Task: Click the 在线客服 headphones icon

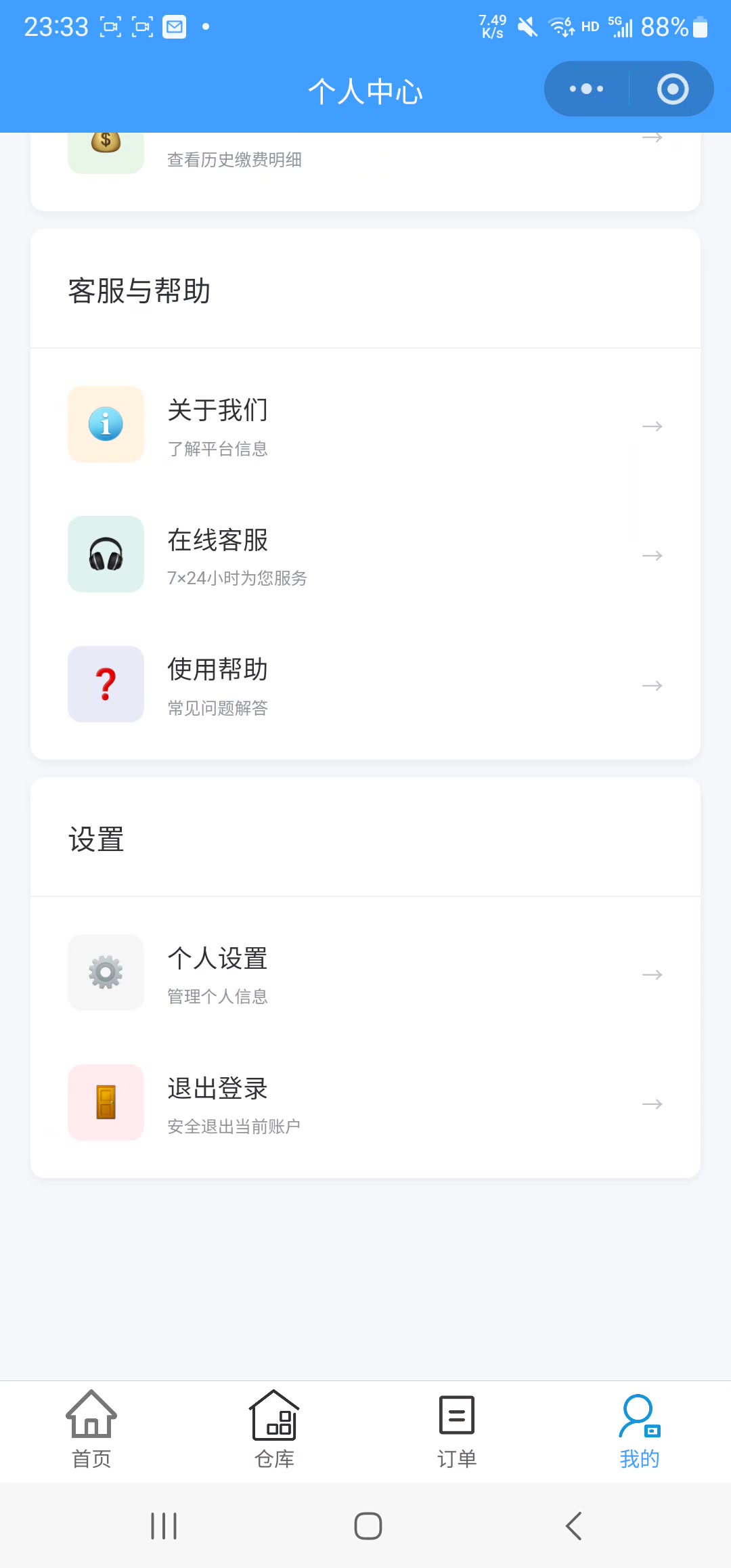Action: pyautogui.click(x=106, y=554)
